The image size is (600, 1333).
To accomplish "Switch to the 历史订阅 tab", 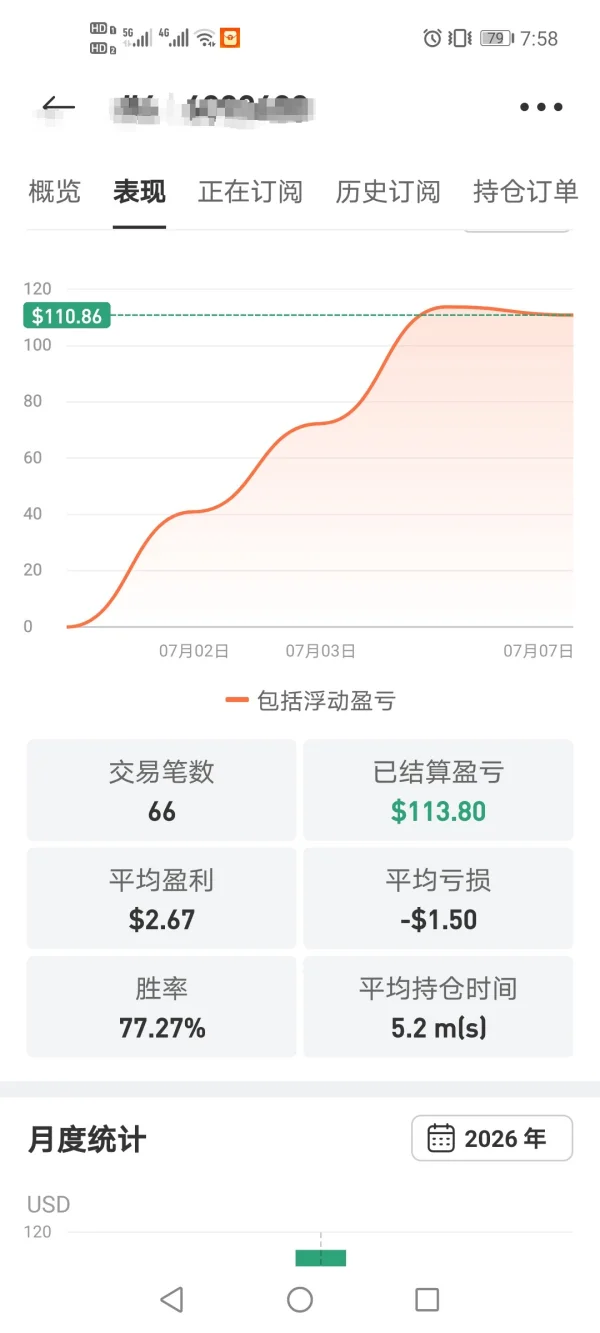I will pyautogui.click(x=388, y=191).
